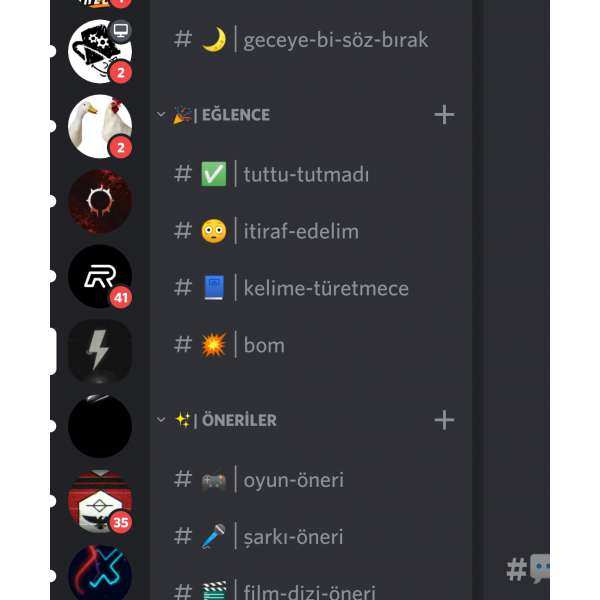Open the gear-logo server with 2 notifications

(x=99, y=52)
